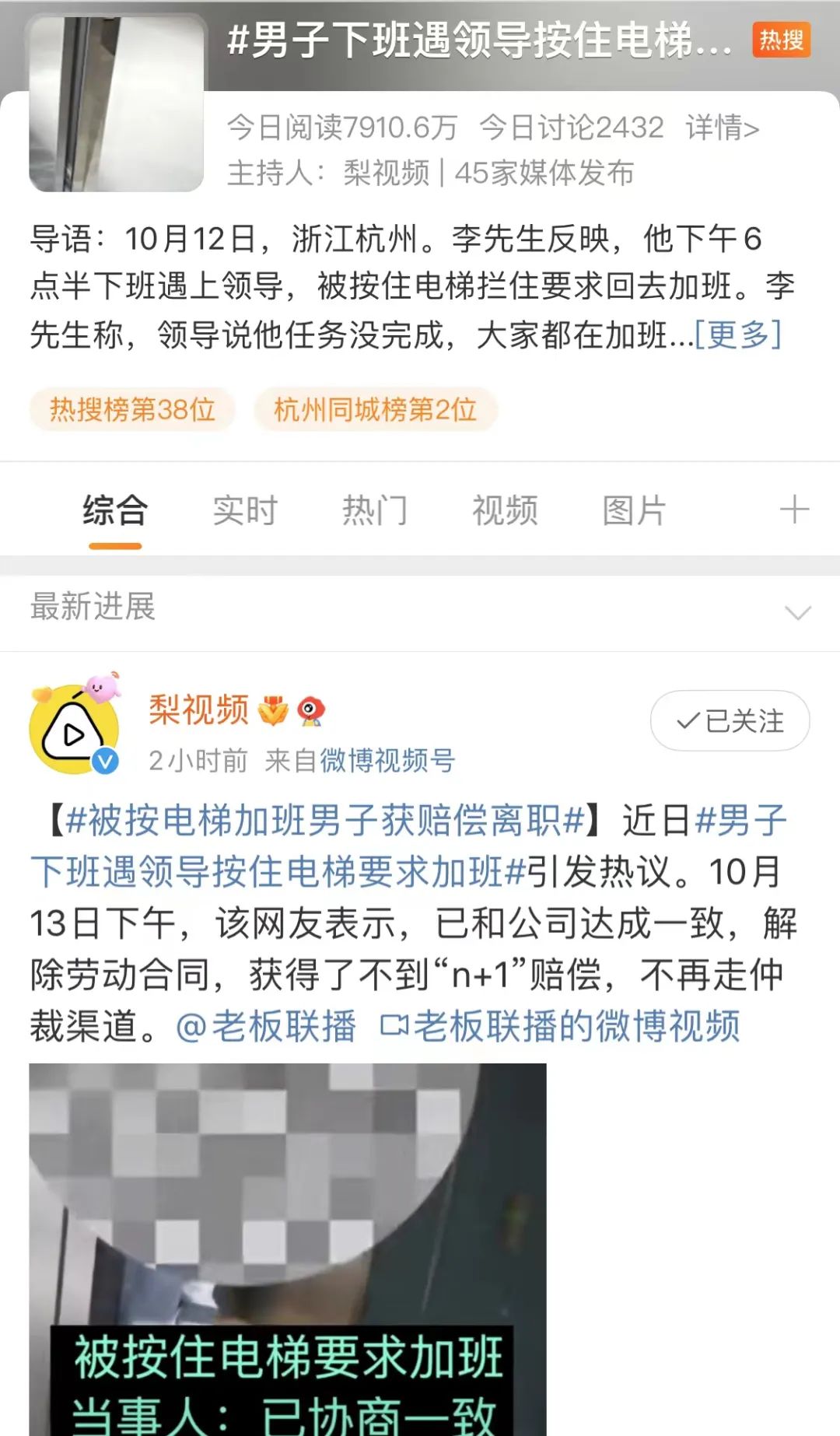Screen dimensions: 840x1436
Task: Open the topic cover image
Action: click(117, 103)
